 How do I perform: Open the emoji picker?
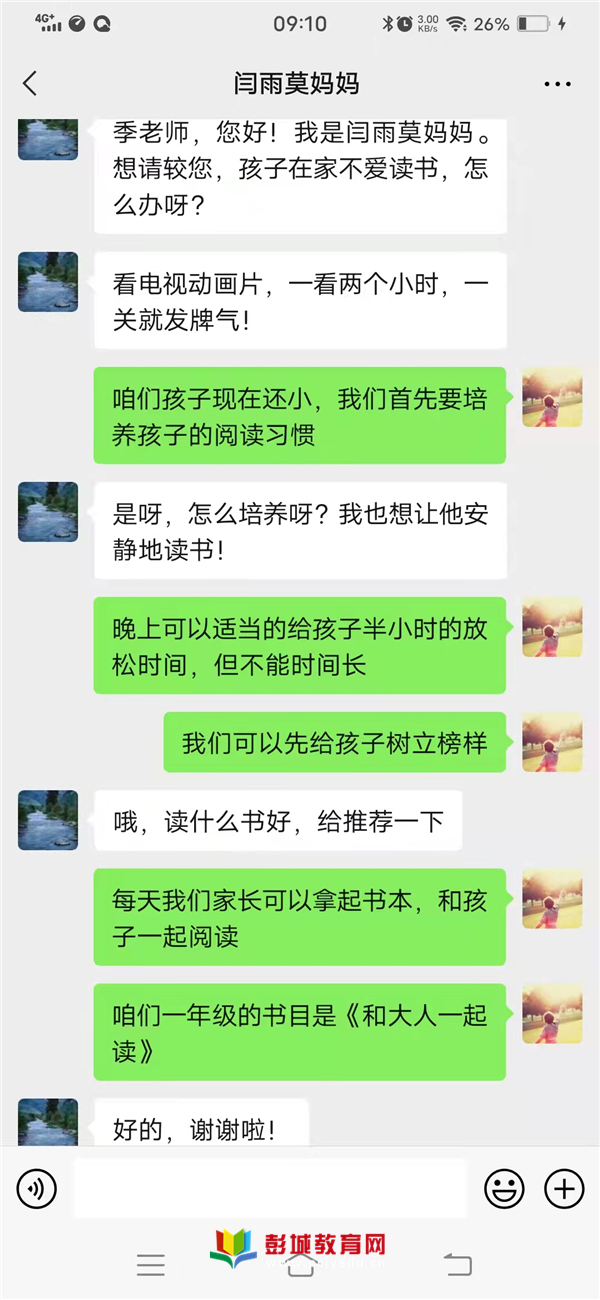point(504,1189)
